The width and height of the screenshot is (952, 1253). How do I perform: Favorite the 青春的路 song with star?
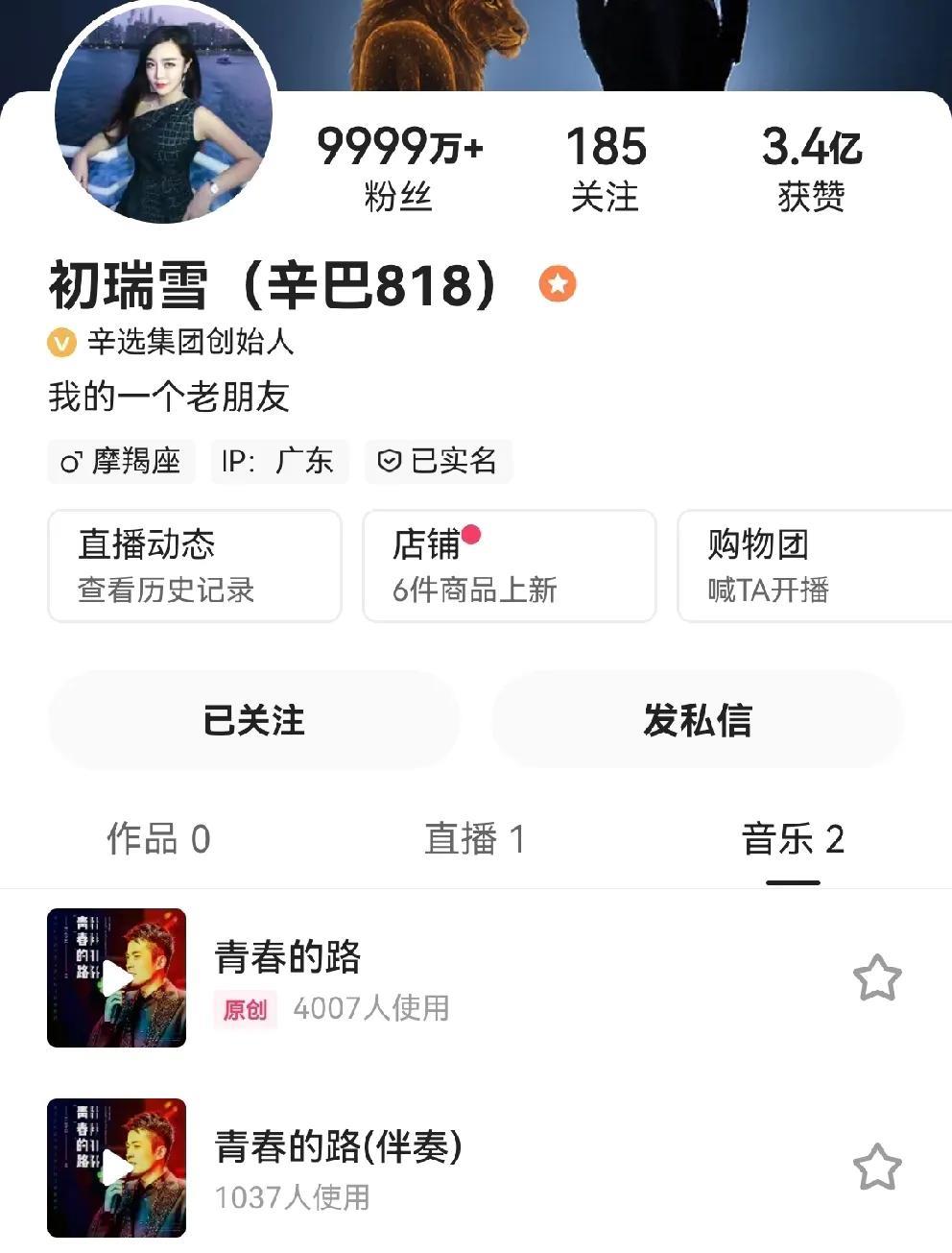pyautogui.click(x=876, y=977)
